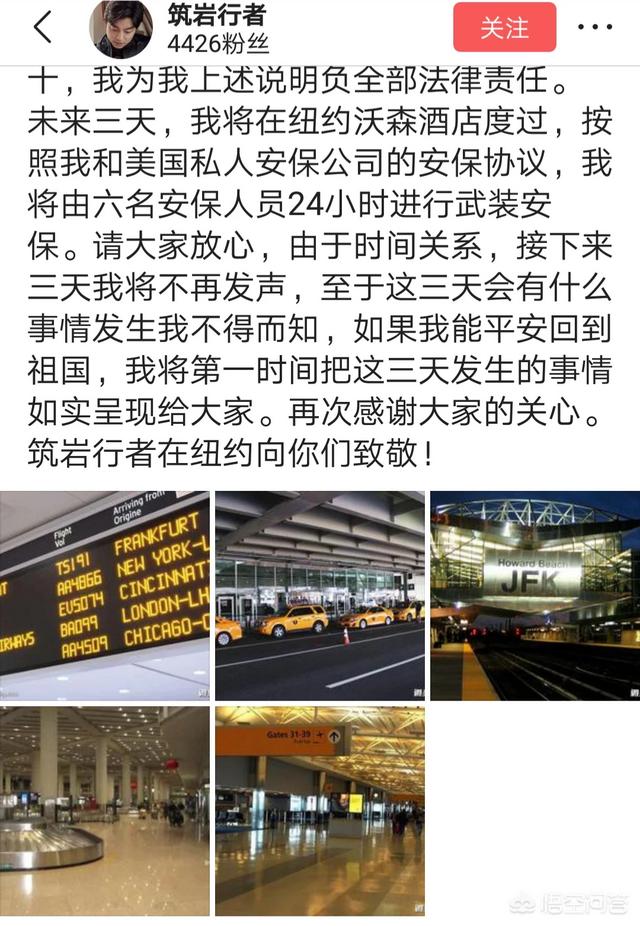Screen dimensions: 640x926
Task: Go back using the top-left arrow
Action: point(42,28)
